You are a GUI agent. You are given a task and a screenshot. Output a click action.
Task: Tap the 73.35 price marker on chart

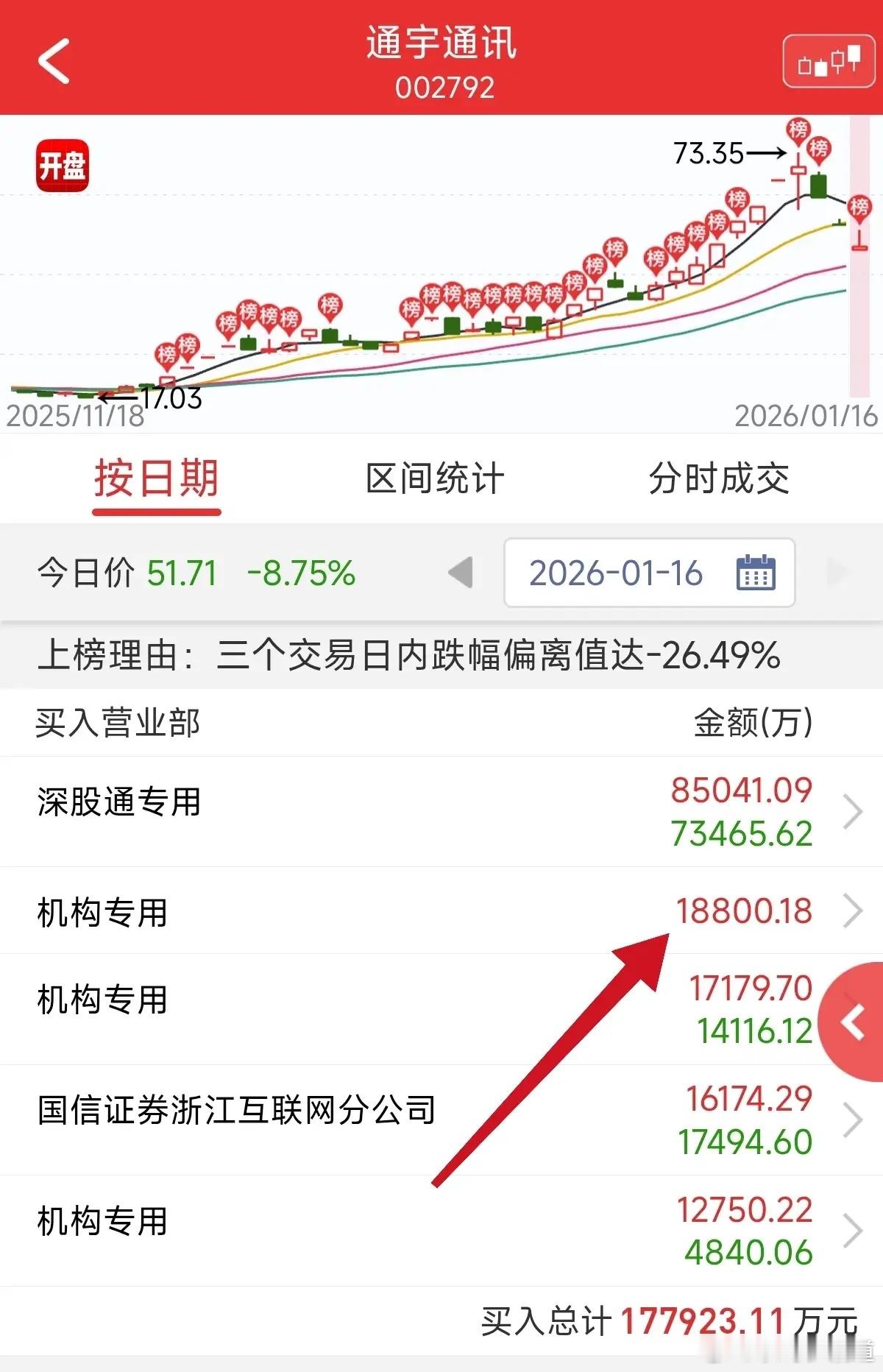pos(710,152)
